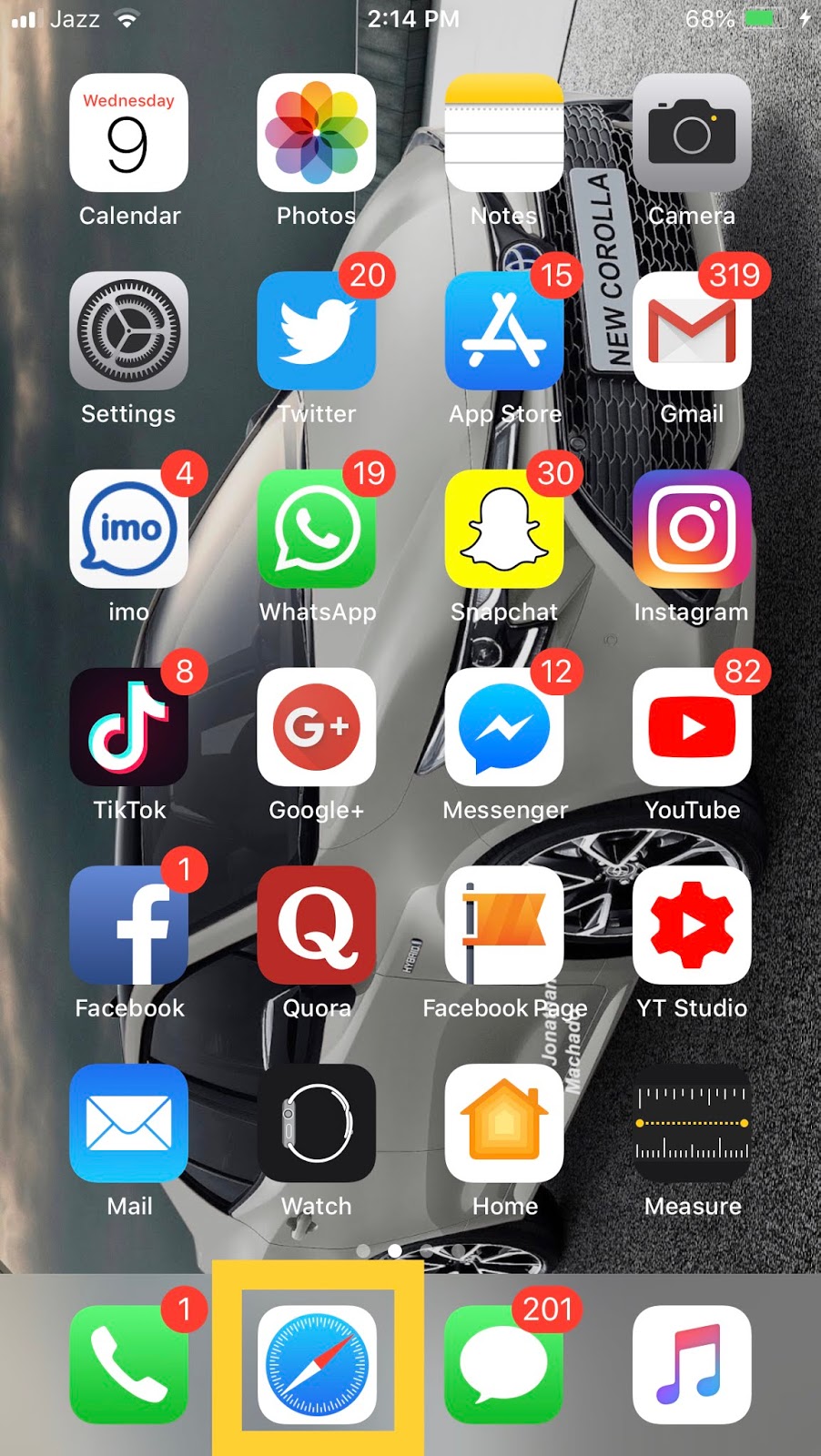Check Gmail inbox
This screenshot has height=1456, width=821.
click(x=692, y=331)
